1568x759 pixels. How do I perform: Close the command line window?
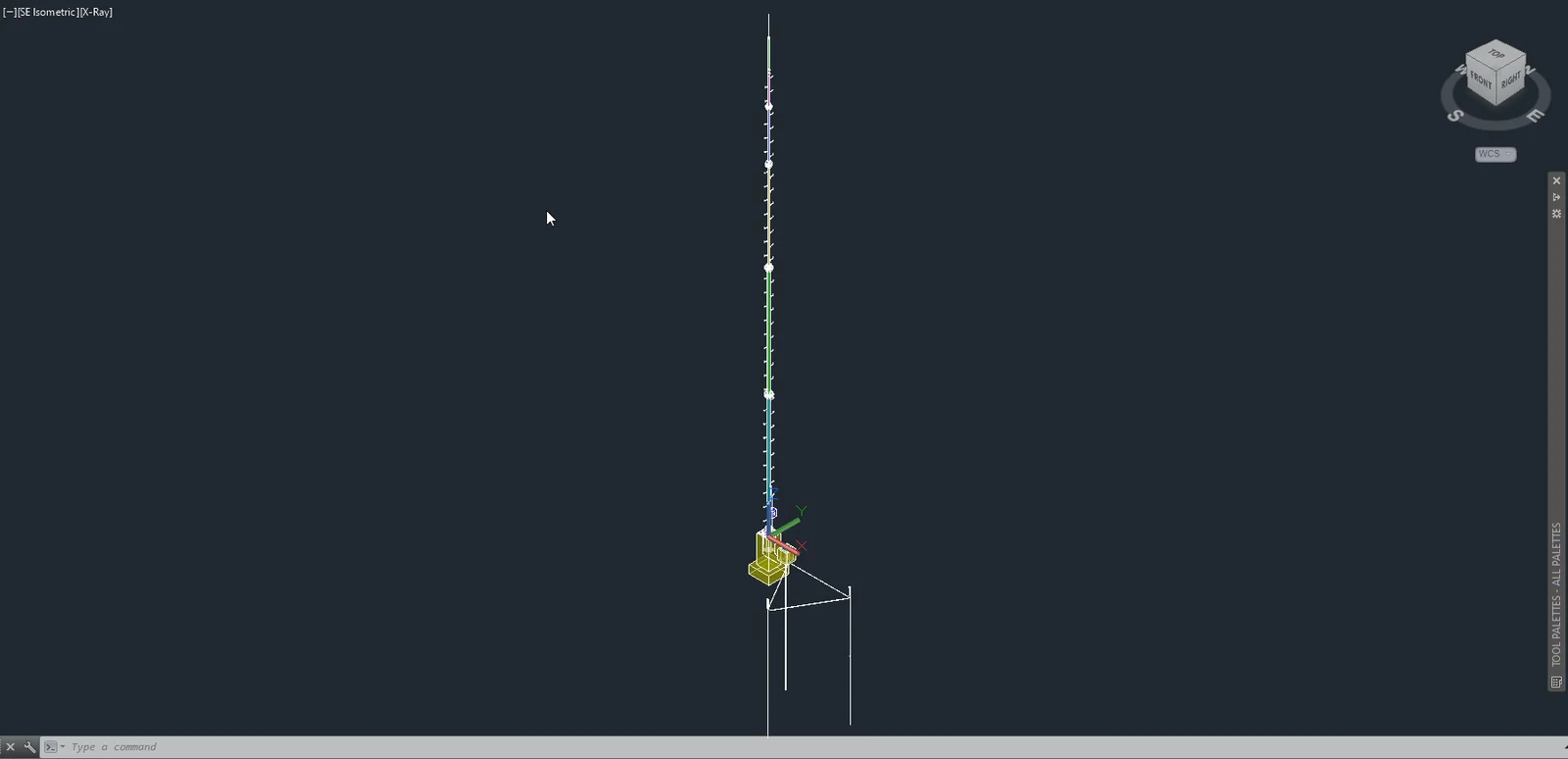tap(11, 747)
